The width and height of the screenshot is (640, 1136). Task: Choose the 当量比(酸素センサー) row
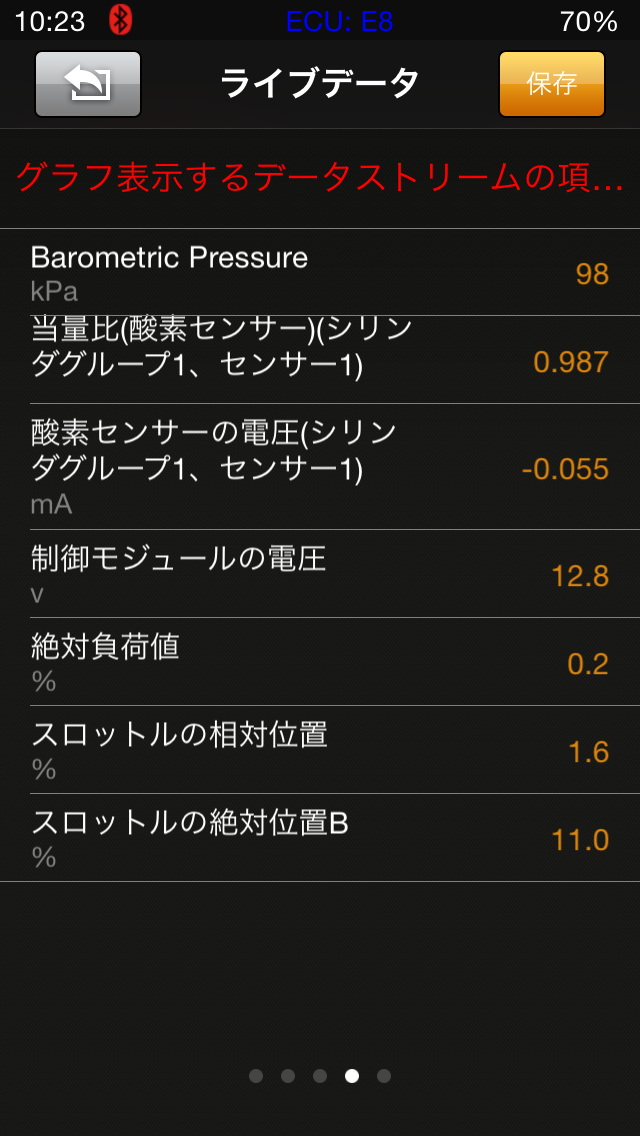(320, 360)
